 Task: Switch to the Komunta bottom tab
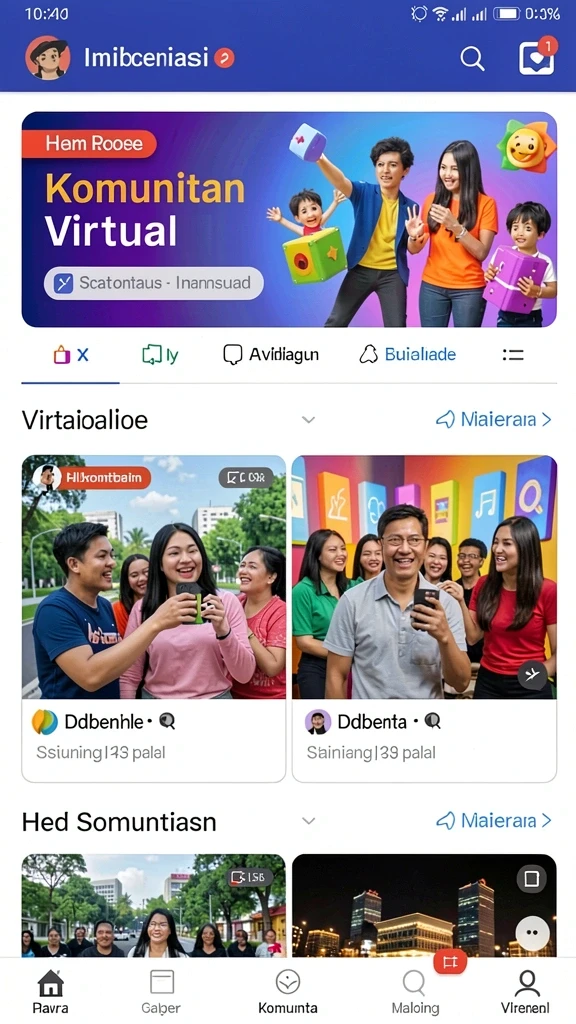click(x=288, y=991)
